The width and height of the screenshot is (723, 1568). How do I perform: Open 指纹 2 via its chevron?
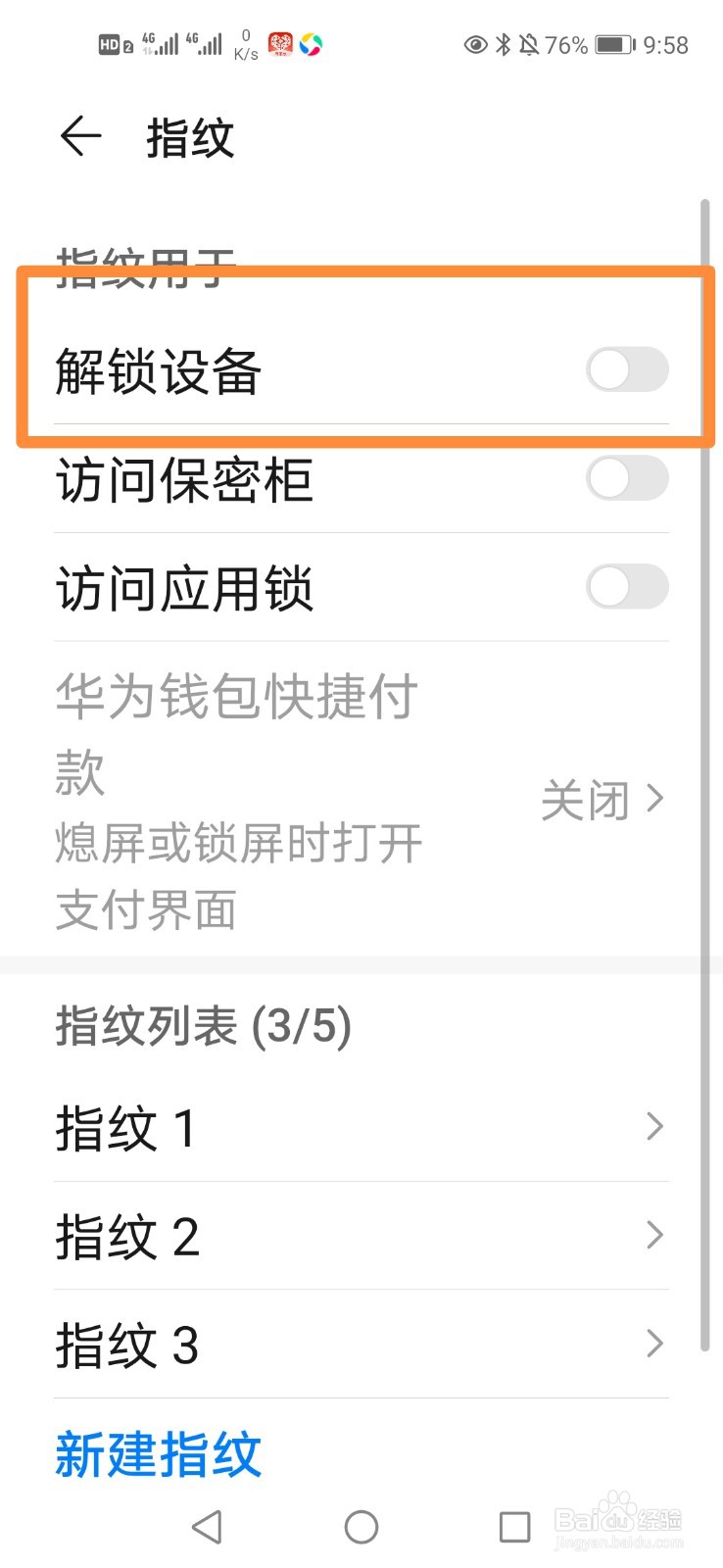(x=654, y=1236)
